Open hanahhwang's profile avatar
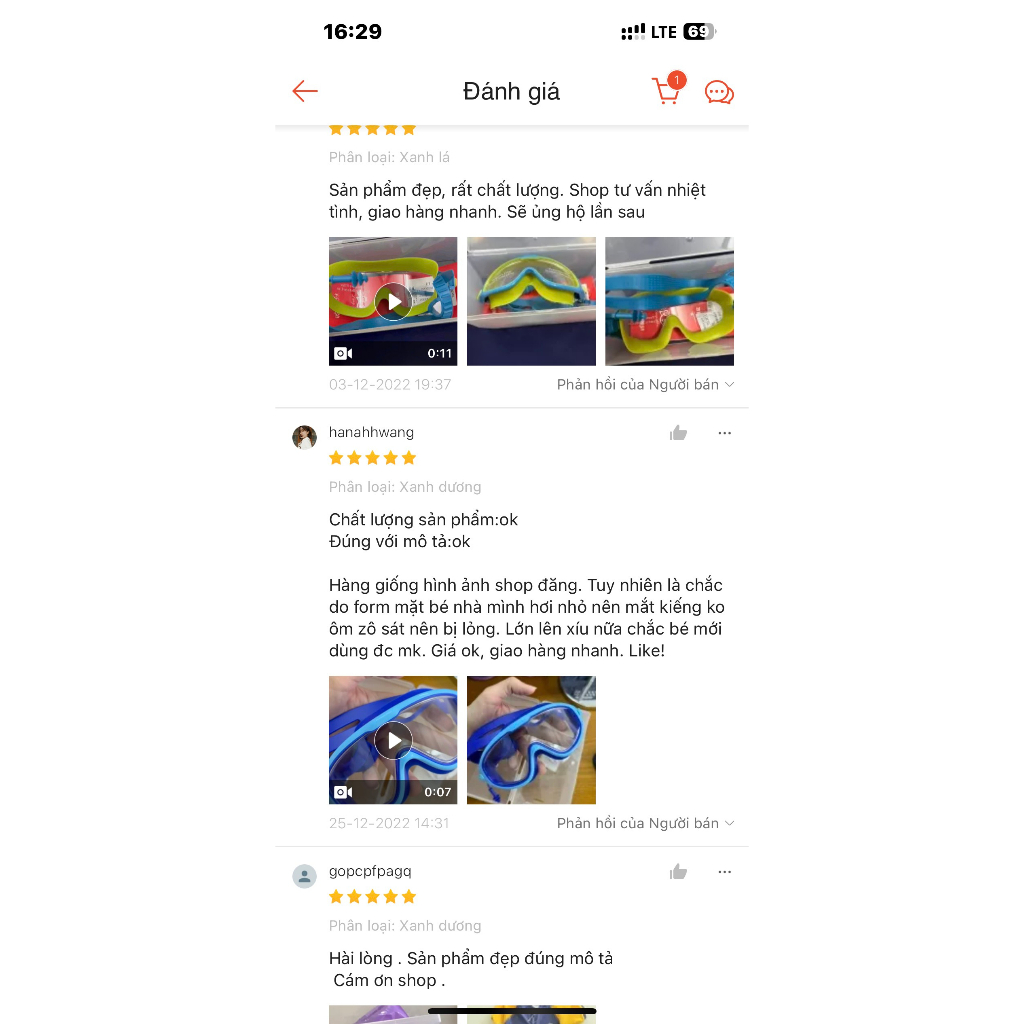 point(304,437)
